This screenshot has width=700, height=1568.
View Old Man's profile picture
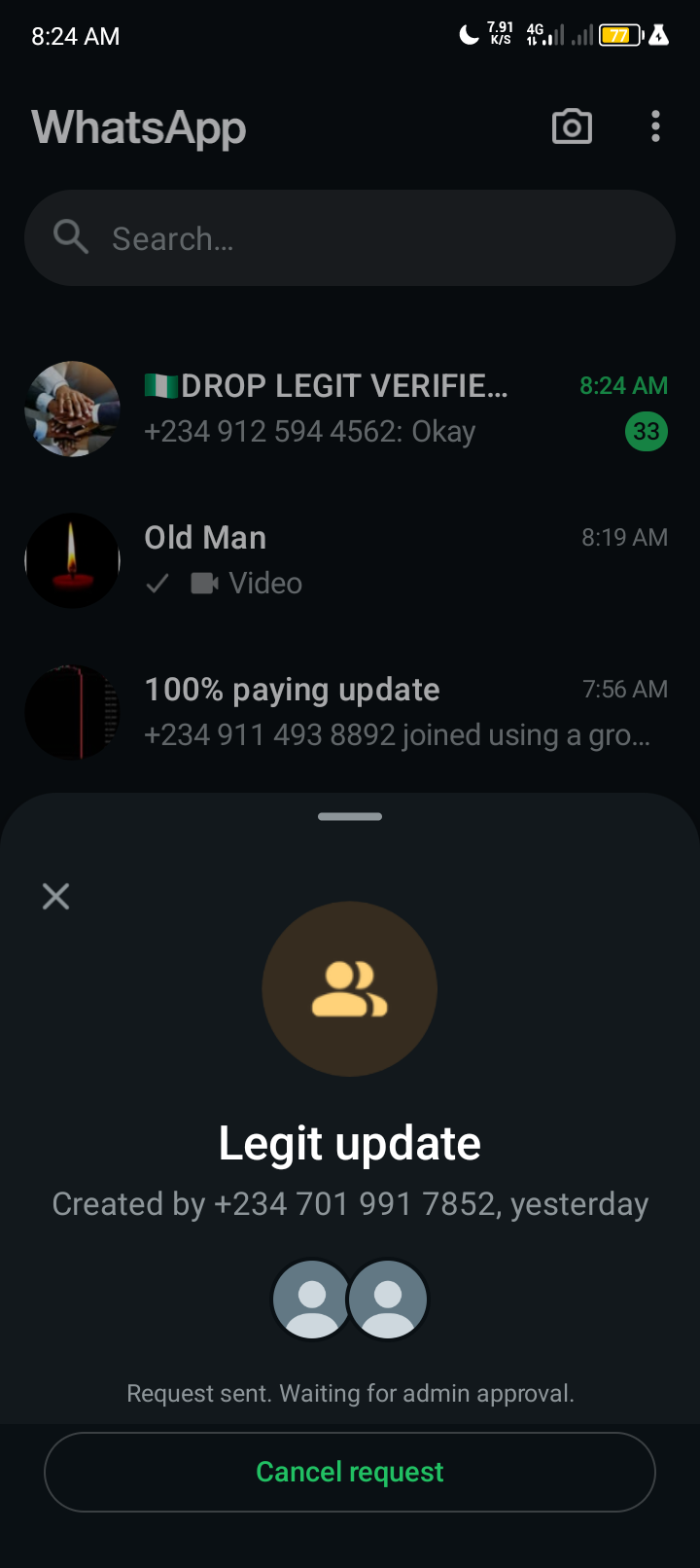[x=72, y=560]
